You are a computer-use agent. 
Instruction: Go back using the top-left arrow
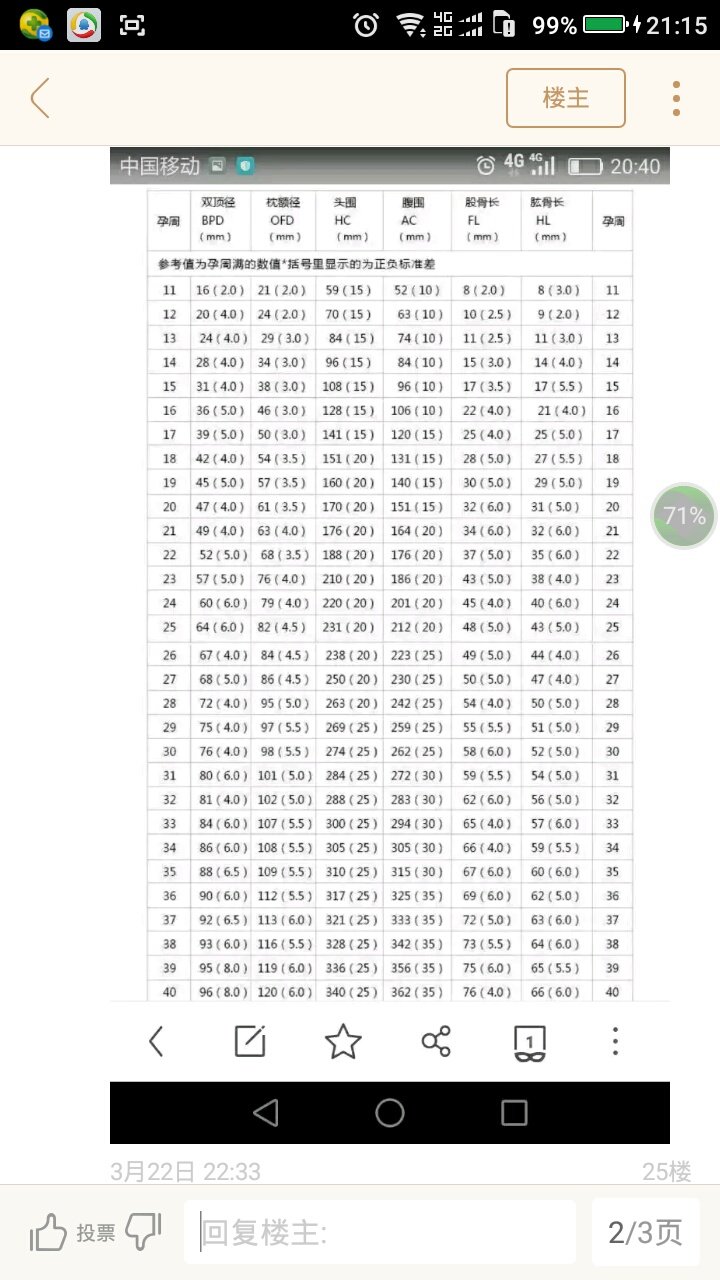[40, 98]
